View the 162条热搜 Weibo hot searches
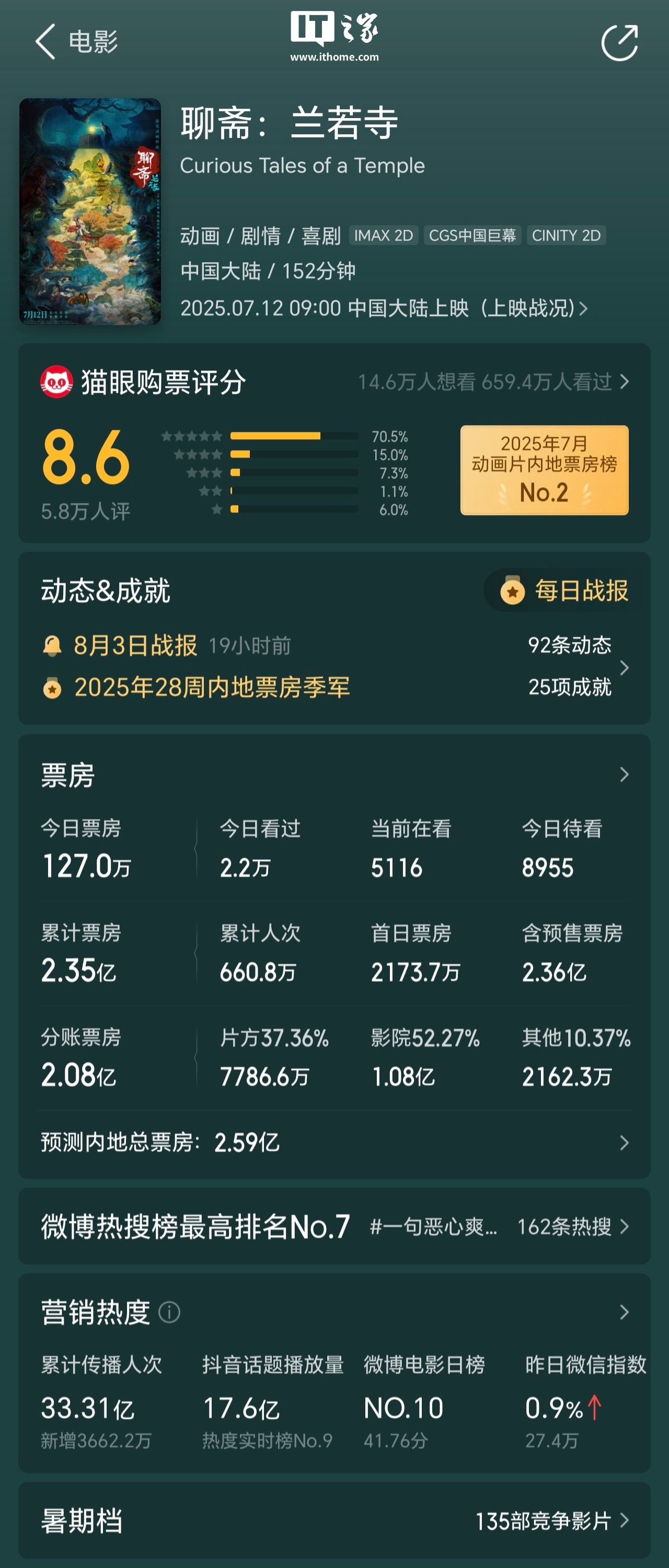 (571, 1226)
